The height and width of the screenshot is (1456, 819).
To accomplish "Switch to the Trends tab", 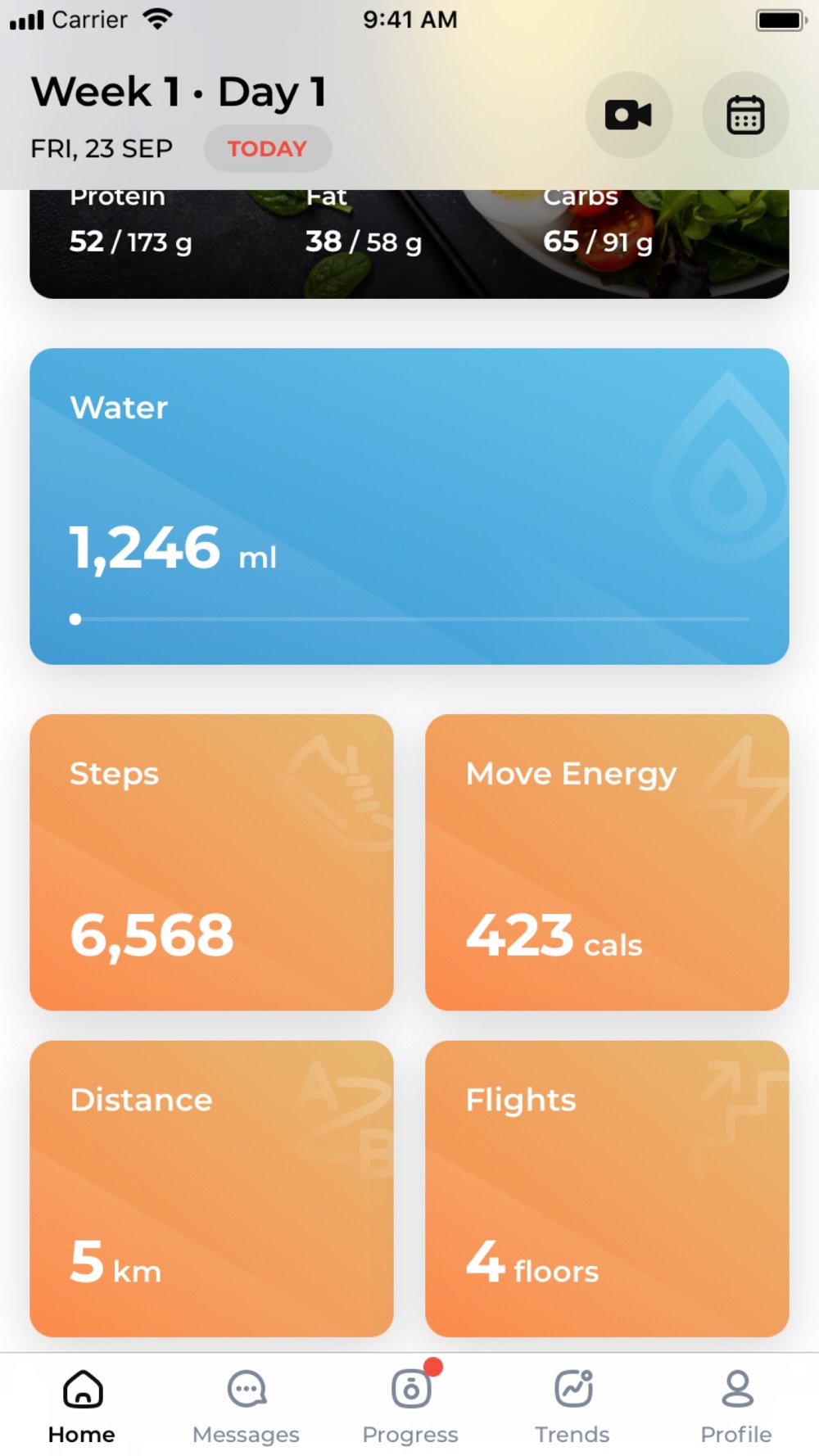I will 572,1406.
